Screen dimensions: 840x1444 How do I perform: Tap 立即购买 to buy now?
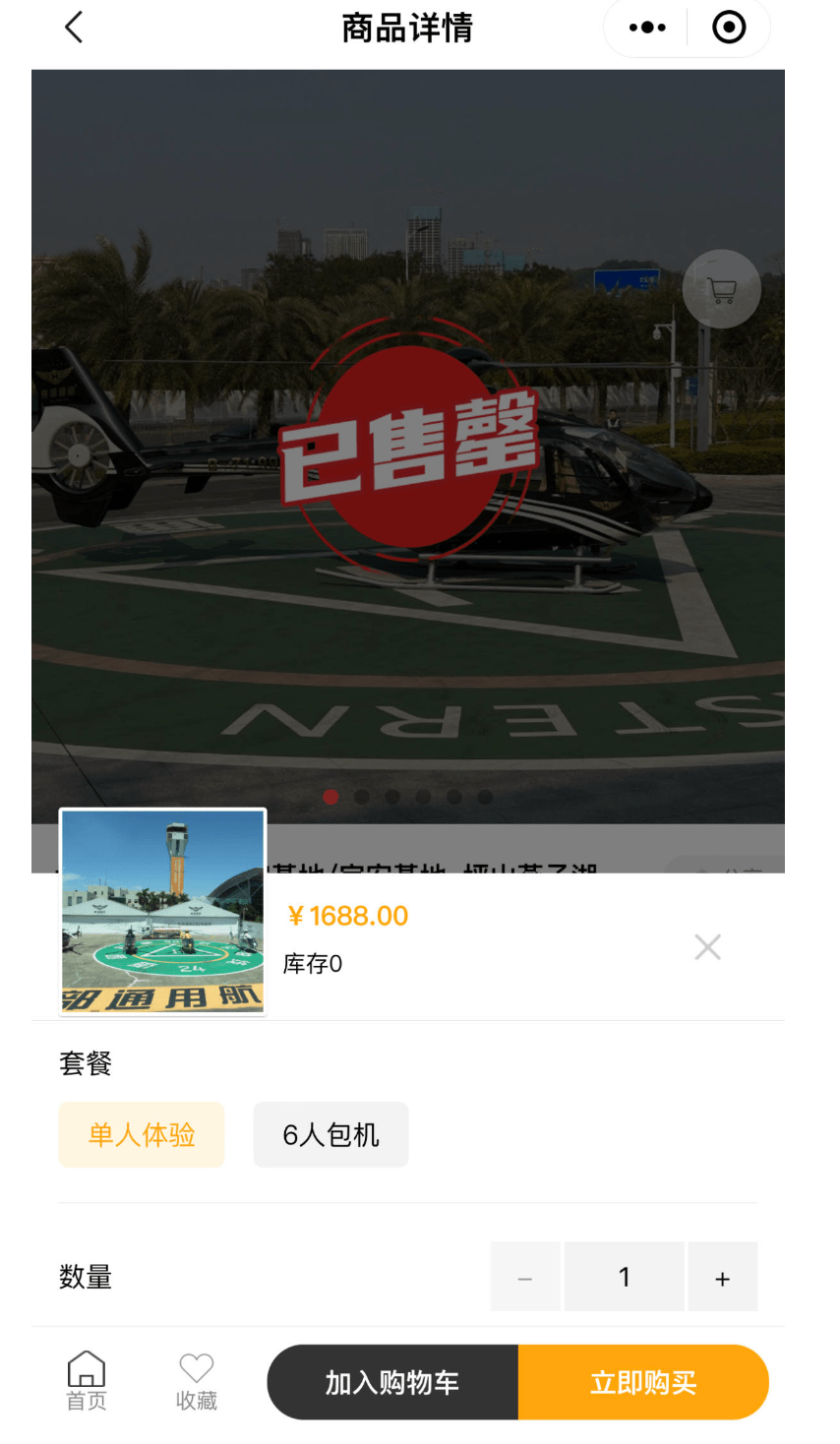click(x=643, y=1382)
